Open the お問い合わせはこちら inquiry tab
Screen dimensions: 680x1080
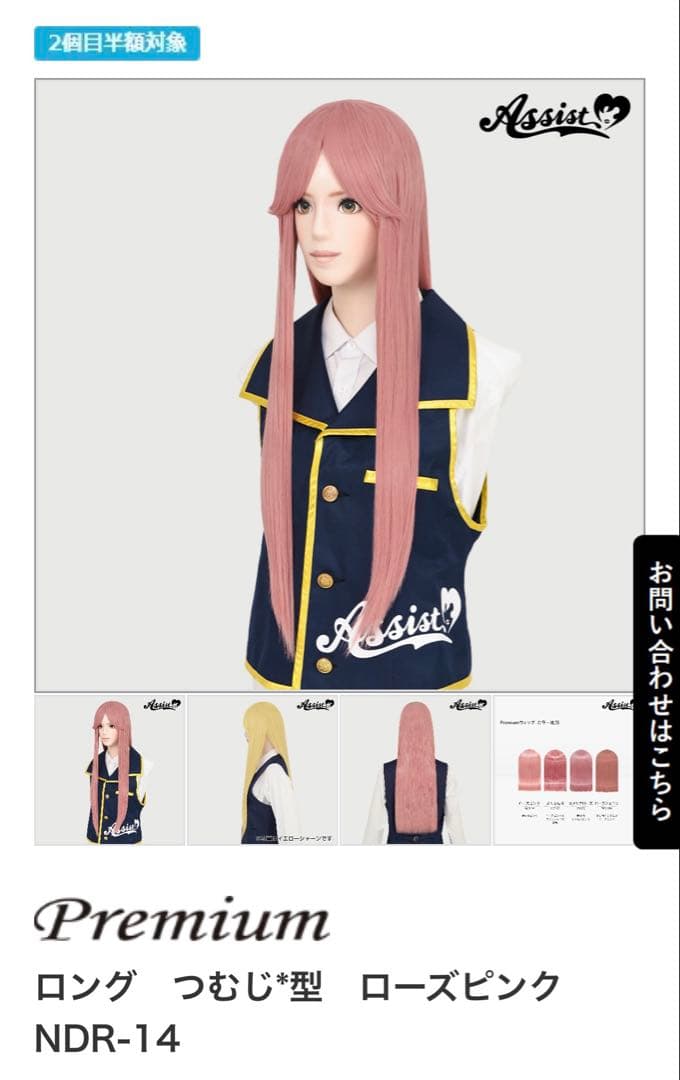(x=656, y=692)
